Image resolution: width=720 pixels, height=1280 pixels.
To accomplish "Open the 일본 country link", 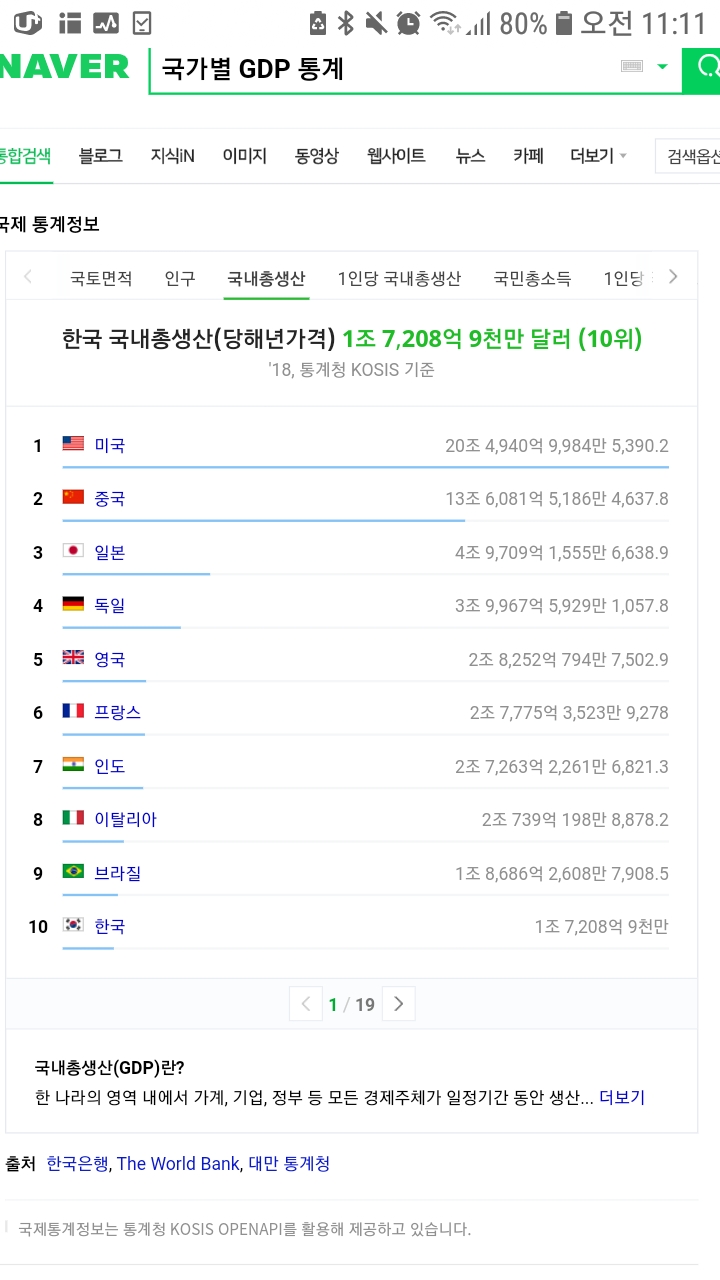I will pyautogui.click(x=110, y=552).
